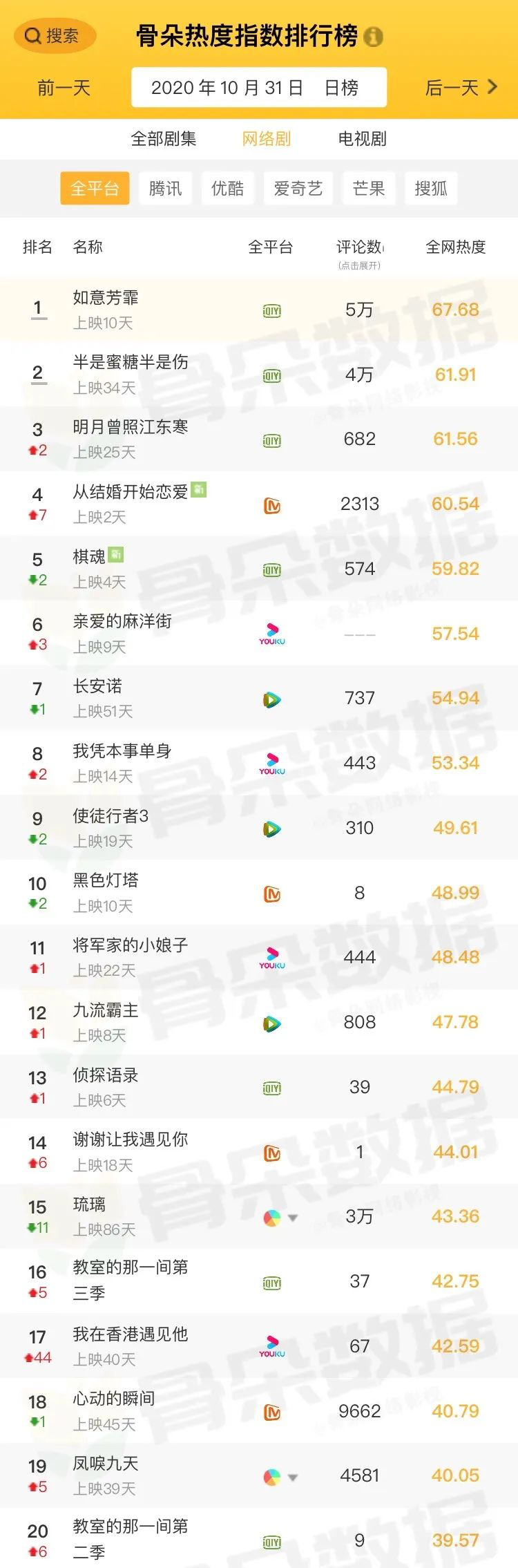Switch to 全部剧集 tab
The width and height of the screenshot is (518, 1568).
pos(164,139)
